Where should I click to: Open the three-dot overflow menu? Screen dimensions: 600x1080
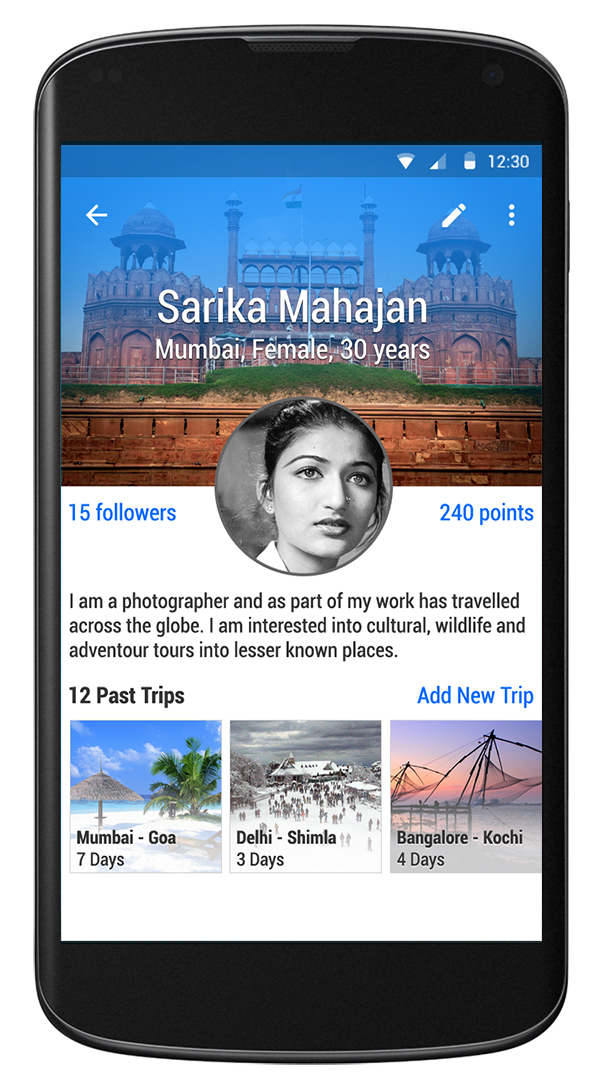point(511,215)
